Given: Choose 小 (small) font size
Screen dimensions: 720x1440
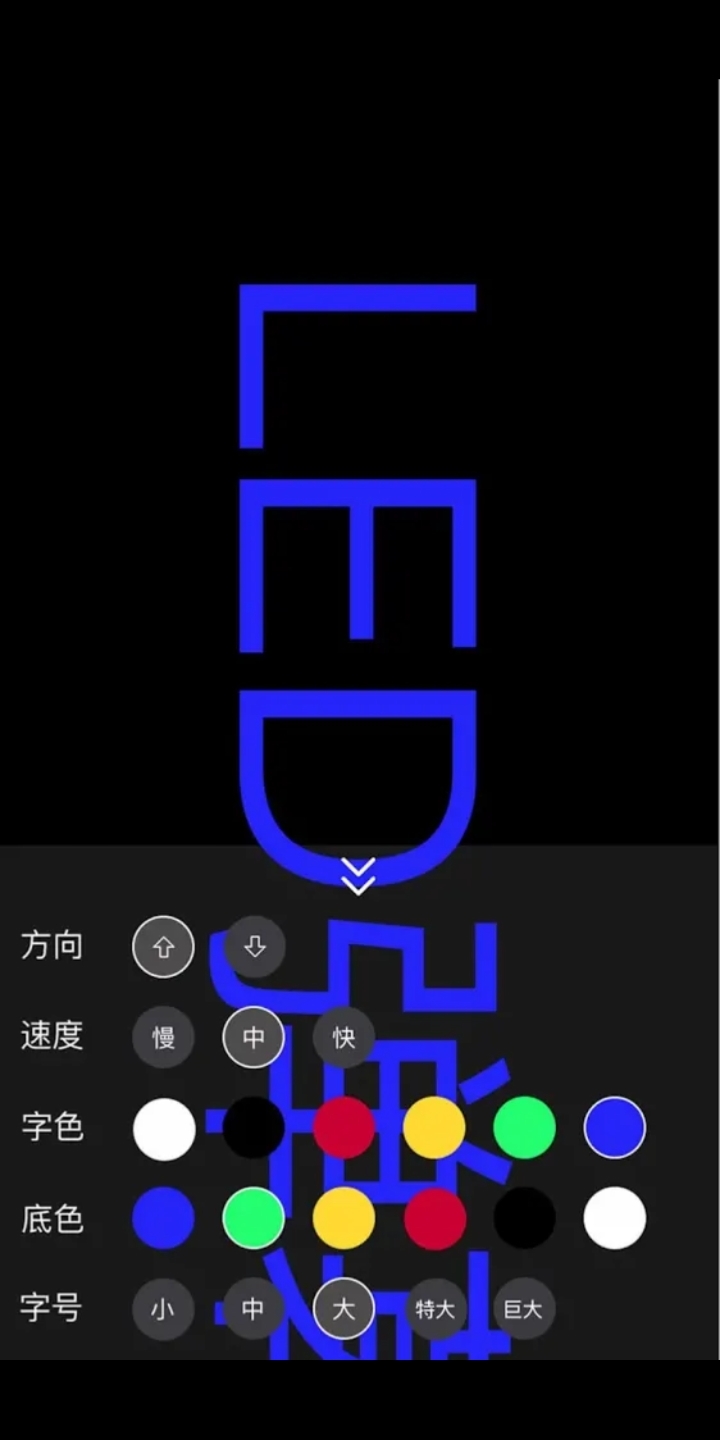Looking at the screenshot, I should (162, 1308).
